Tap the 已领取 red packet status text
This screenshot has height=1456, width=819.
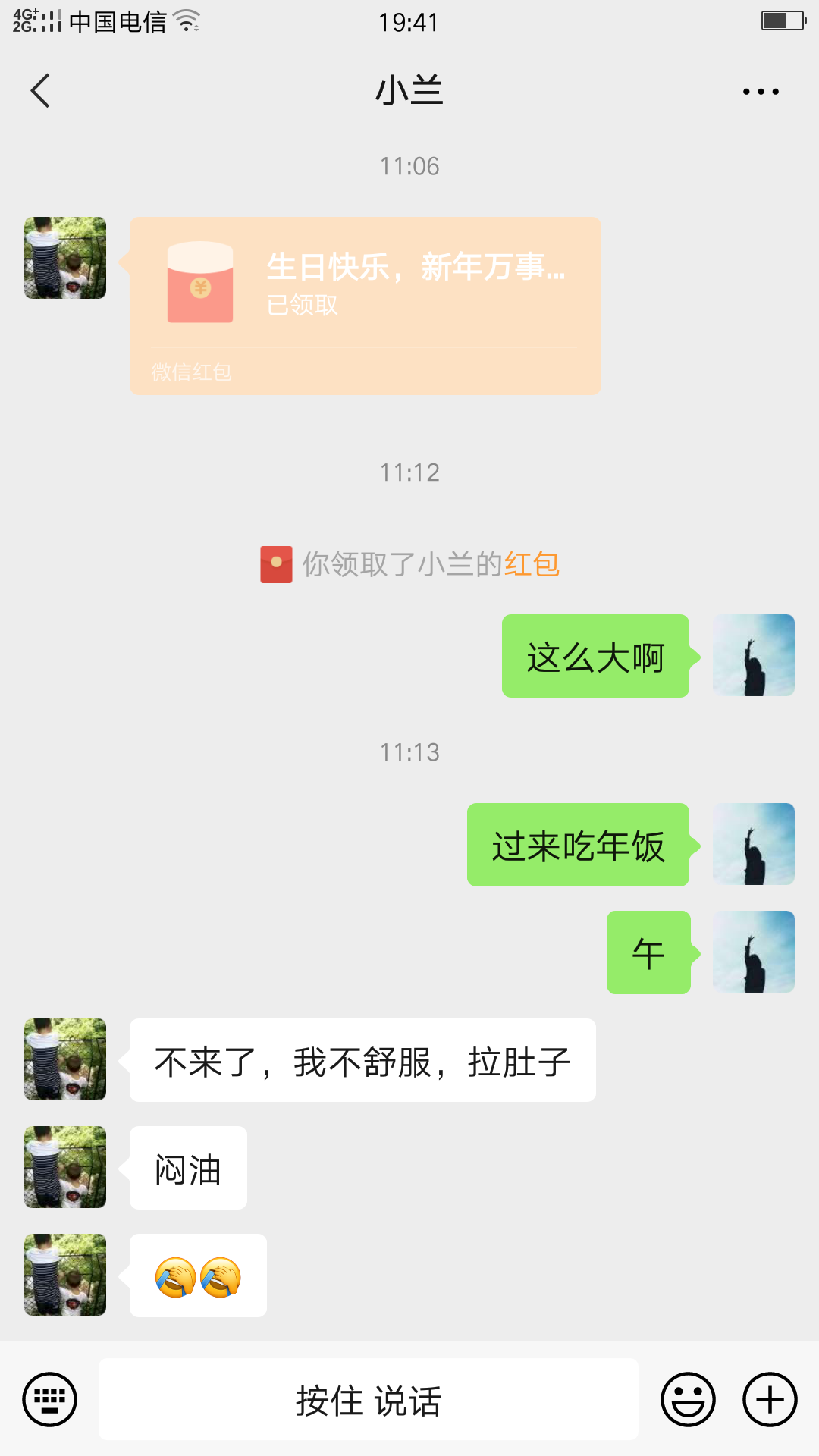point(303,306)
